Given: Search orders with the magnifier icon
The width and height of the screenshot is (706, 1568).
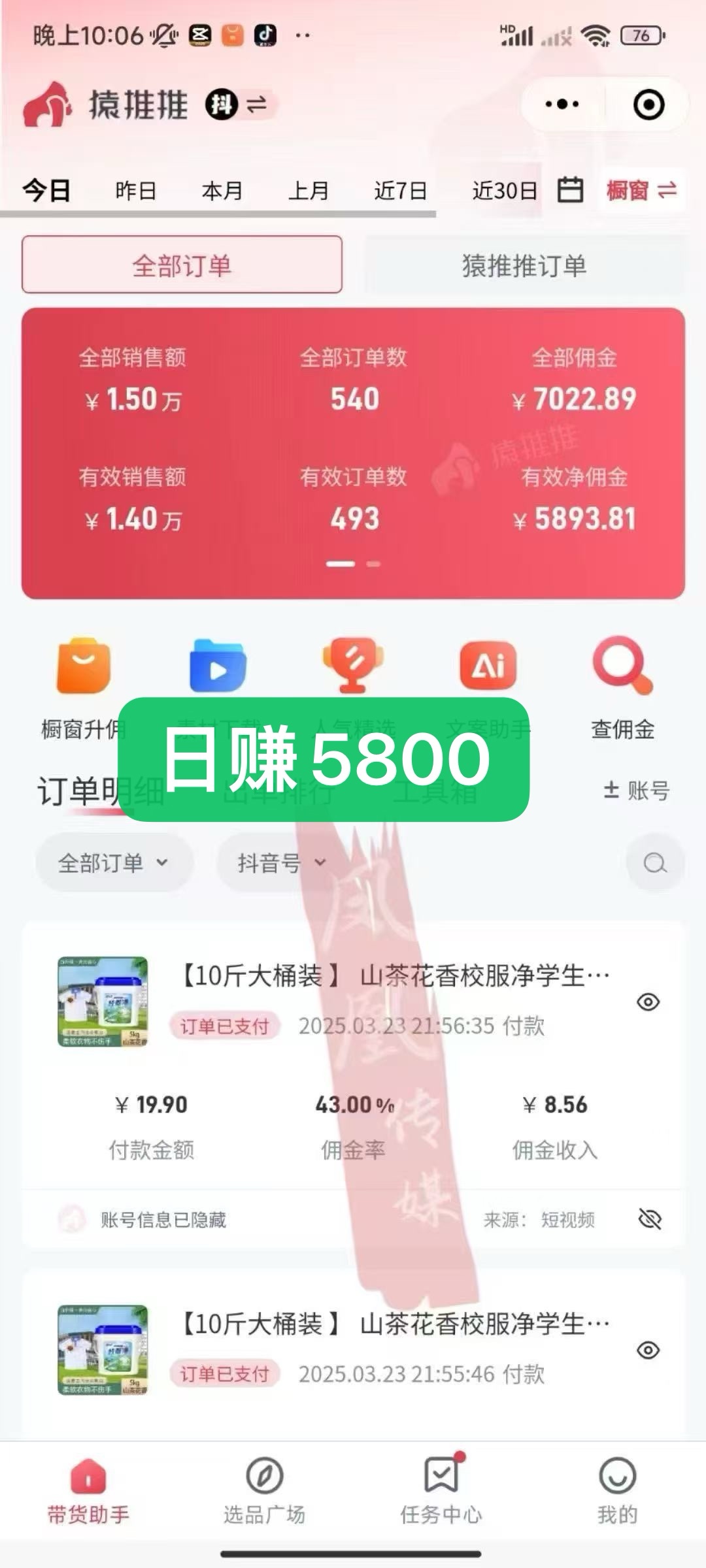Looking at the screenshot, I should (x=654, y=863).
